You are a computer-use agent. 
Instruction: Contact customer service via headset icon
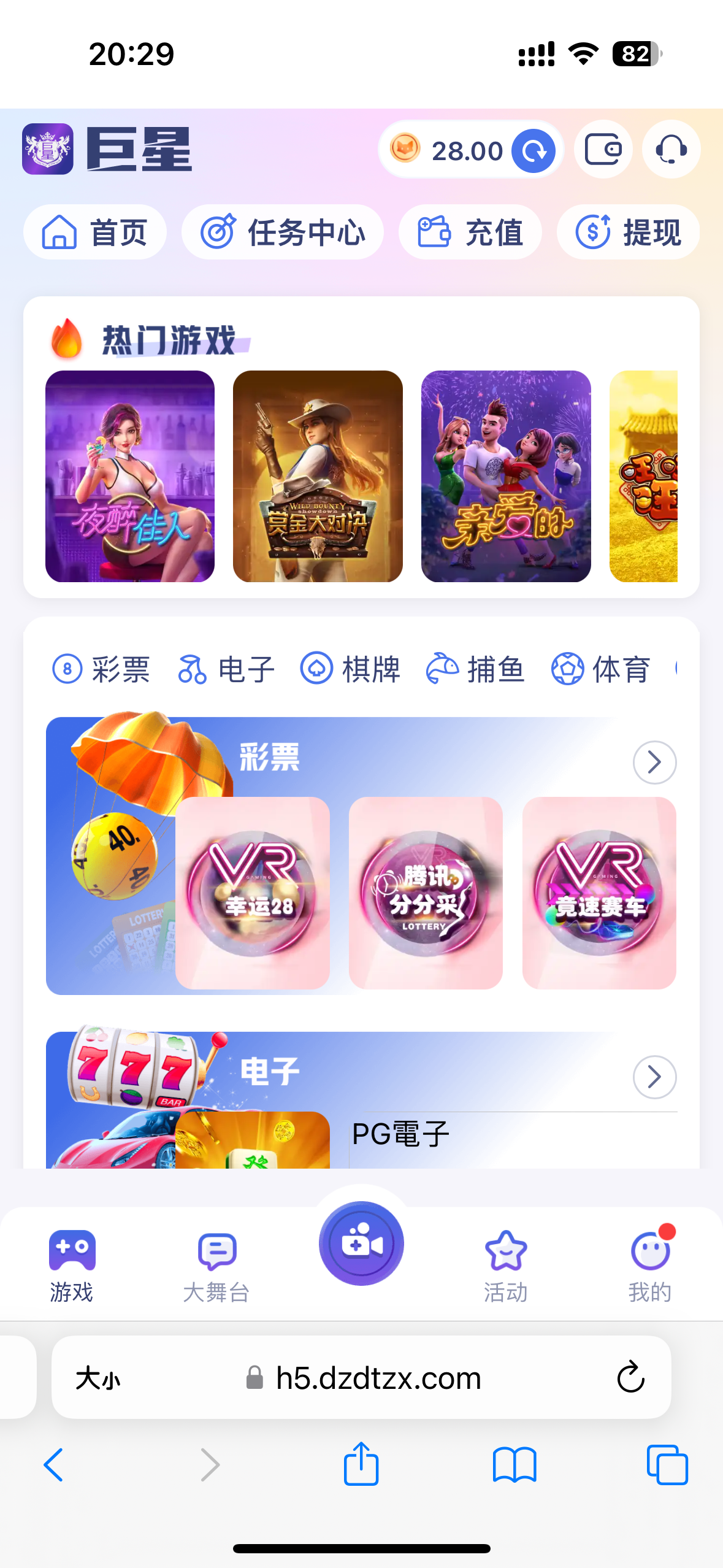[671, 150]
